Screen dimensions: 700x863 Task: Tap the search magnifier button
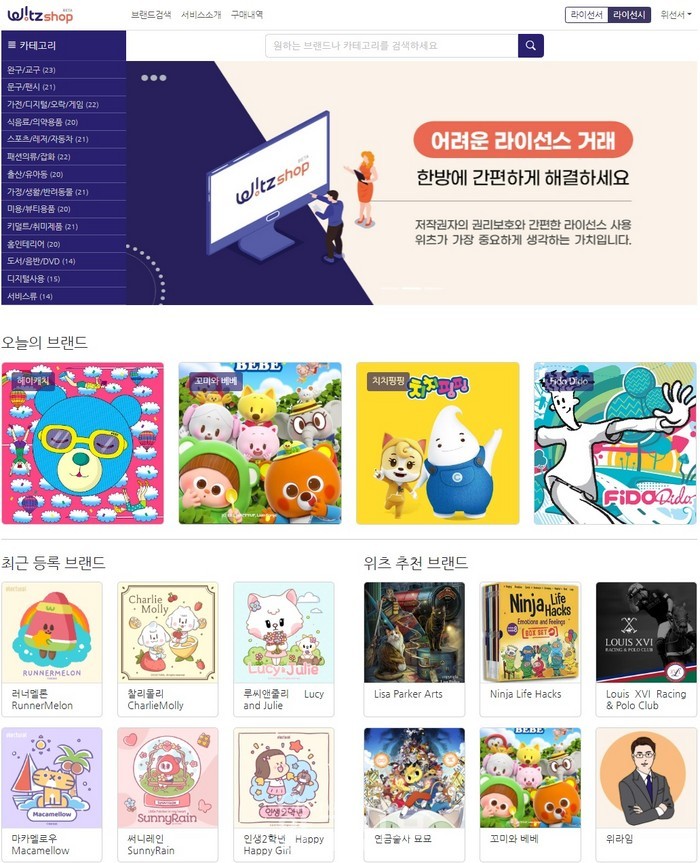531,46
